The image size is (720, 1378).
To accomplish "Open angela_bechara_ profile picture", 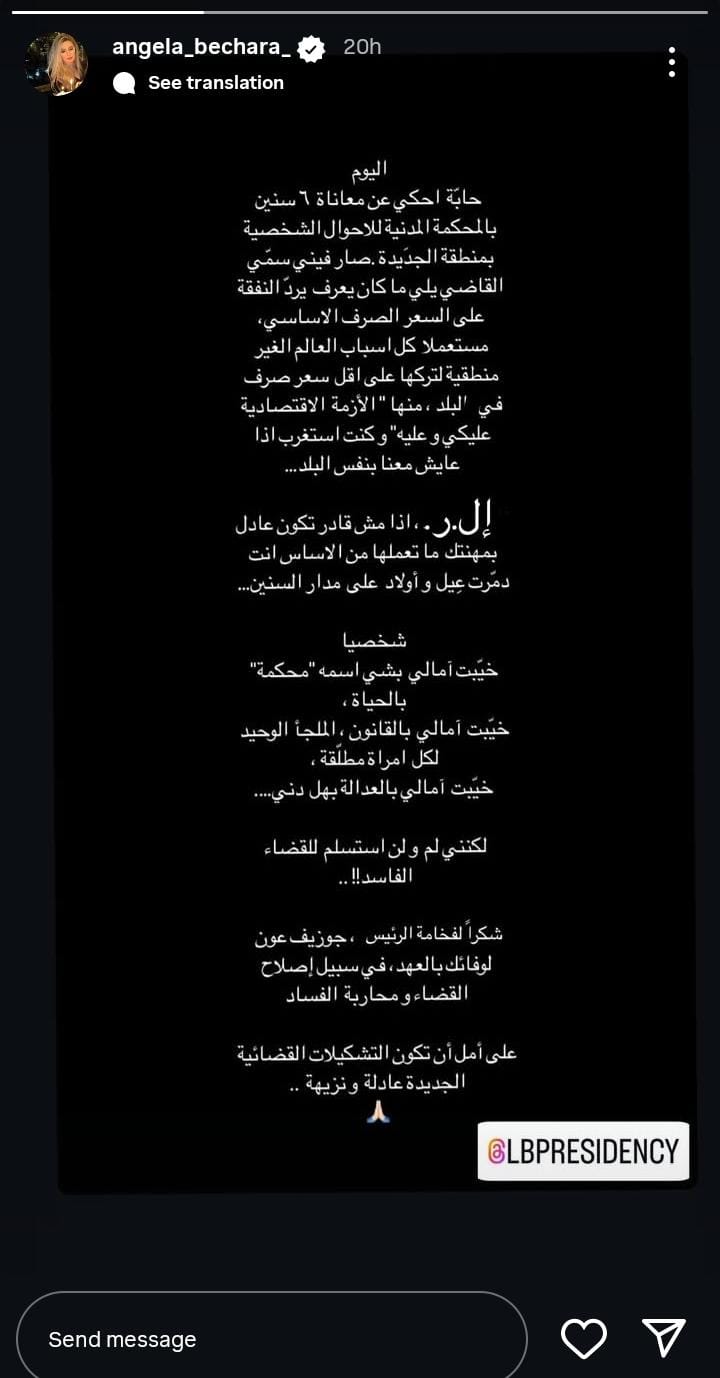I will (x=56, y=64).
